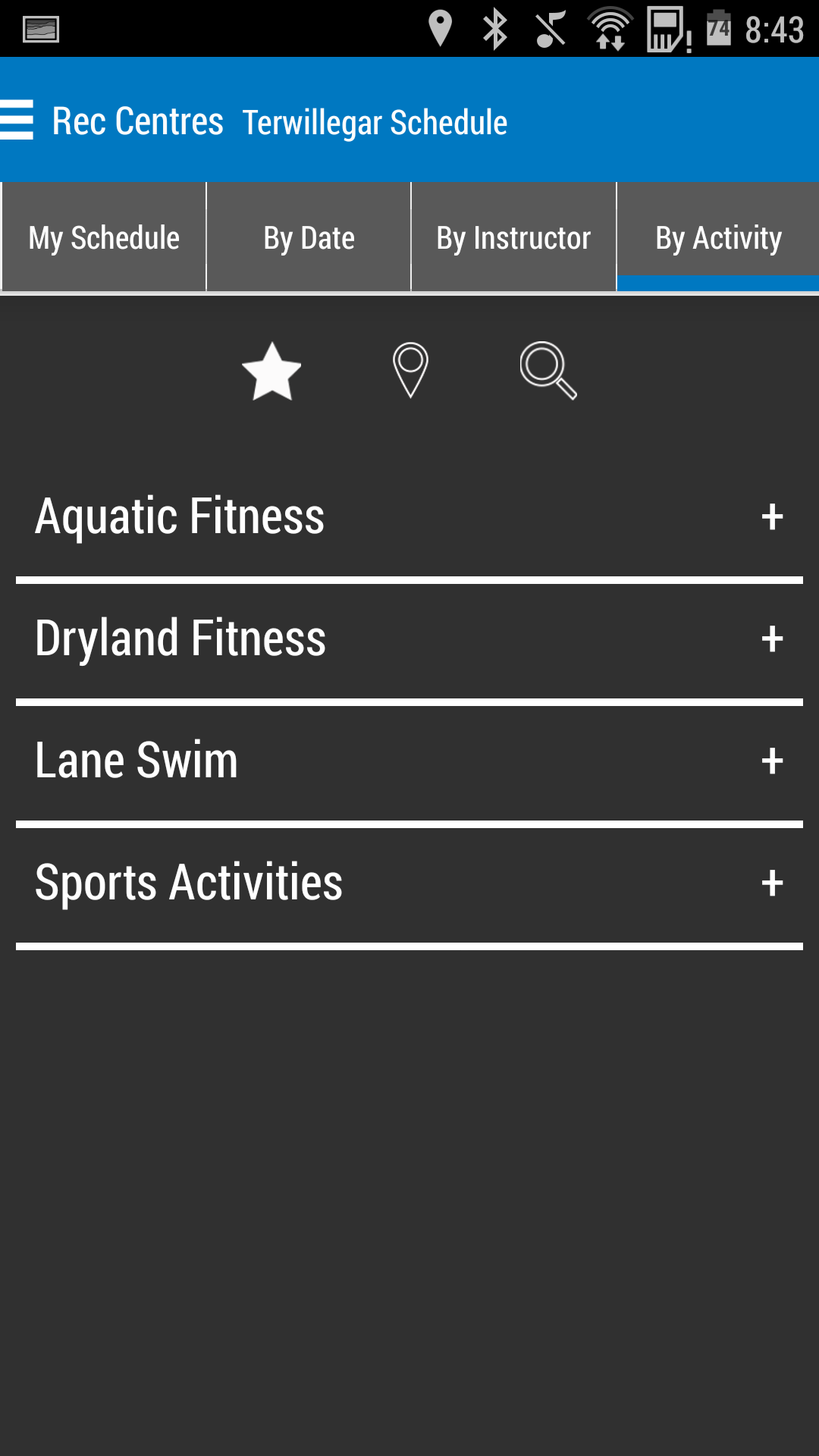Open the search magnifier icon
819x1456 pixels.
pyautogui.click(x=548, y=371)
